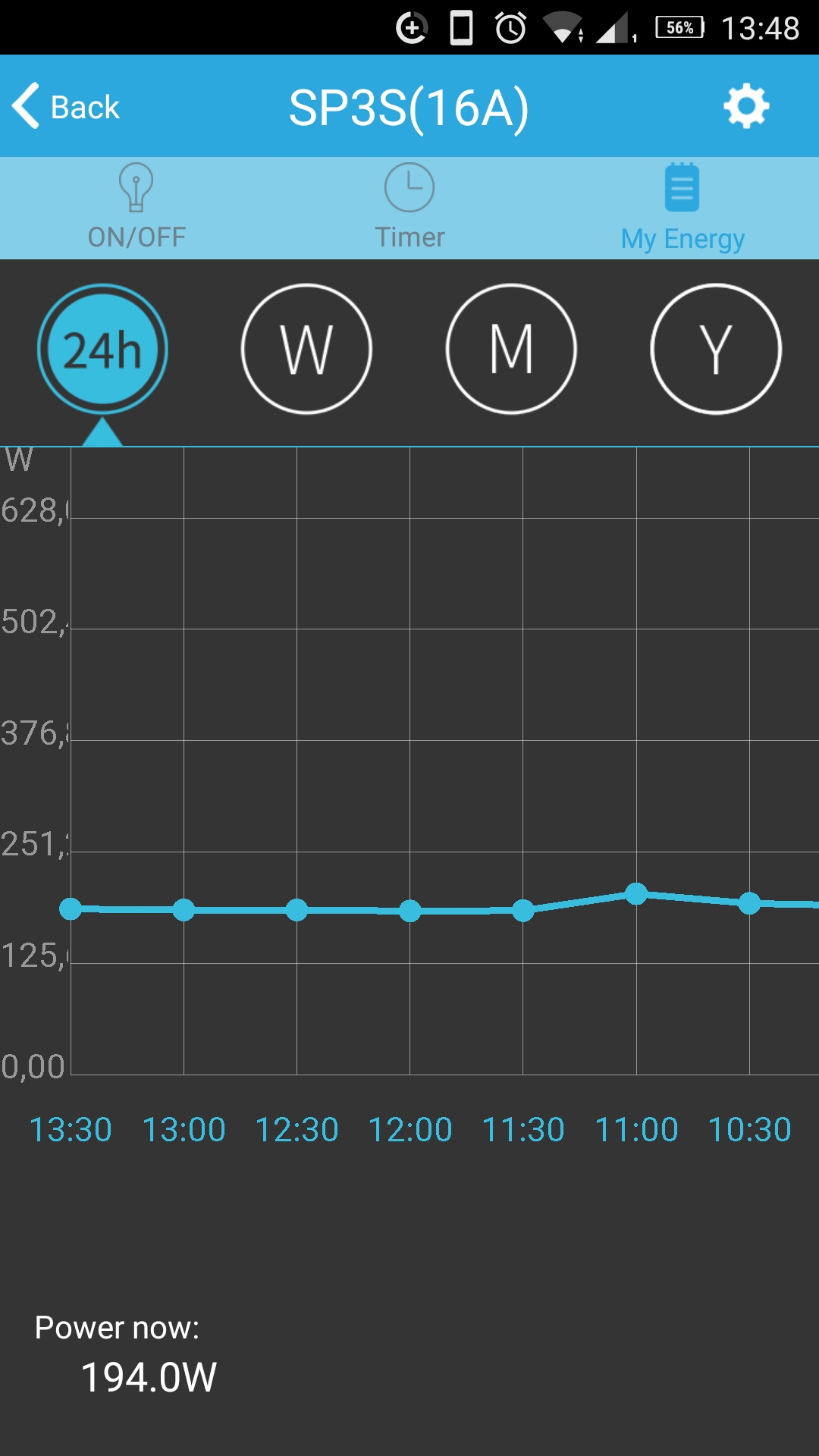
Task: Switch to the ON/OFF tab
Action: (136, 207)
